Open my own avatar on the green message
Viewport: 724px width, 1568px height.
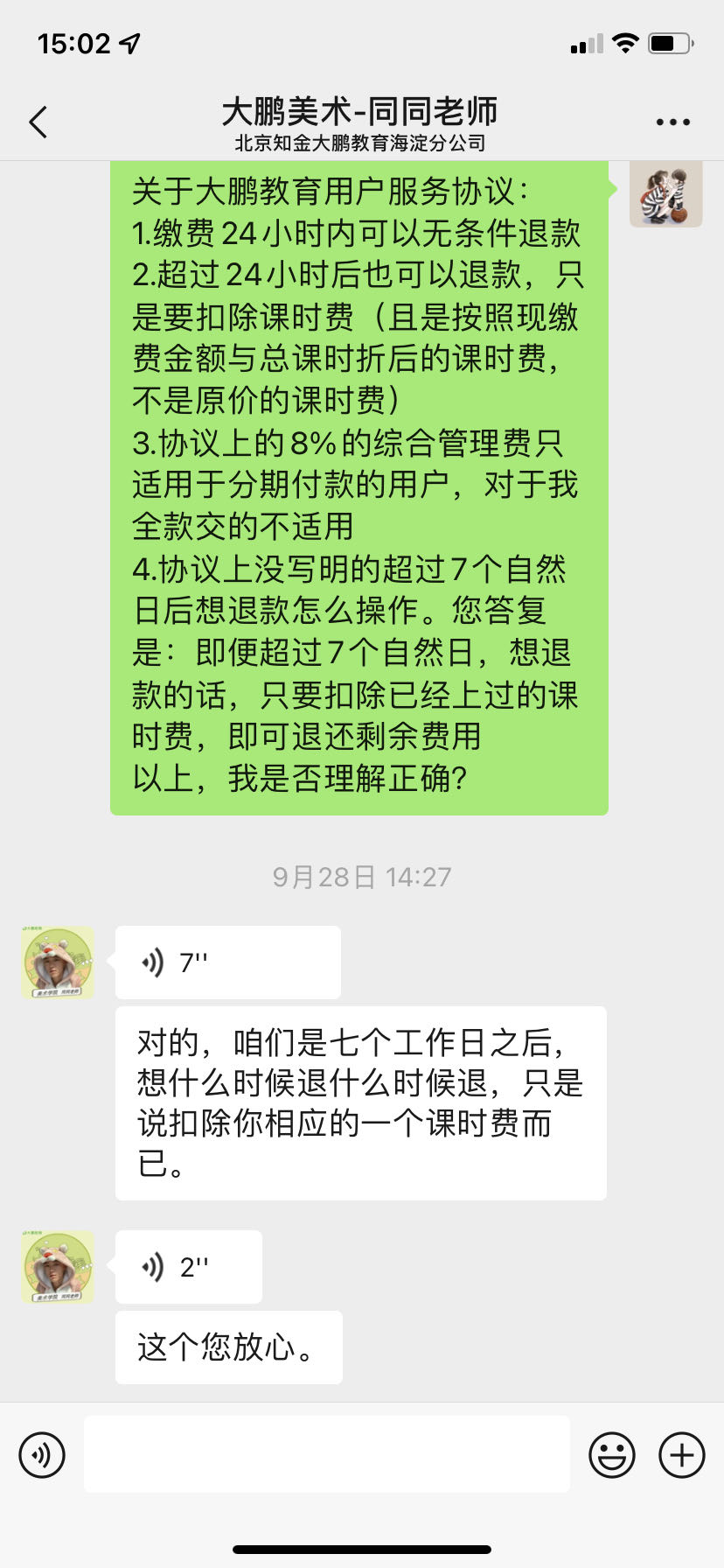click(x=666, y=192)
